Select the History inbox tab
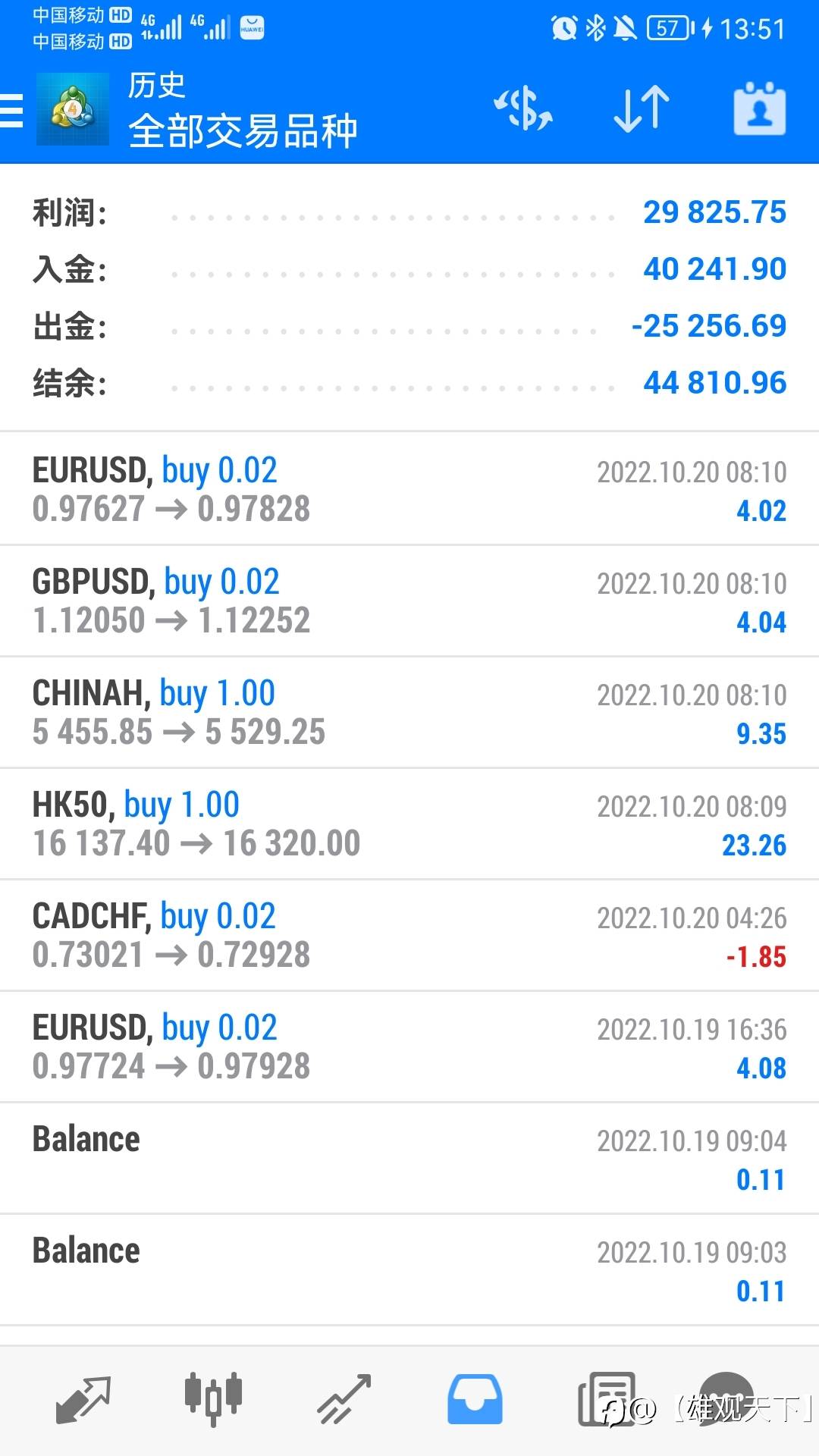 (475, 1399)
